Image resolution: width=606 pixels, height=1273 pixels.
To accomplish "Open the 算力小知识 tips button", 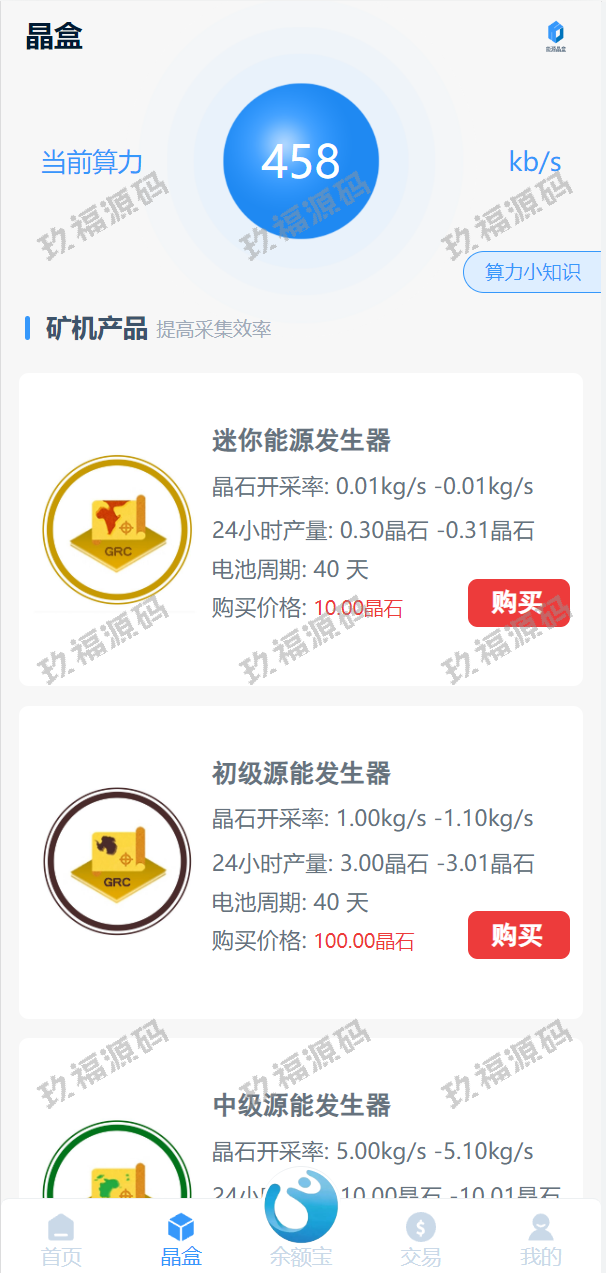I will point(532,272).
